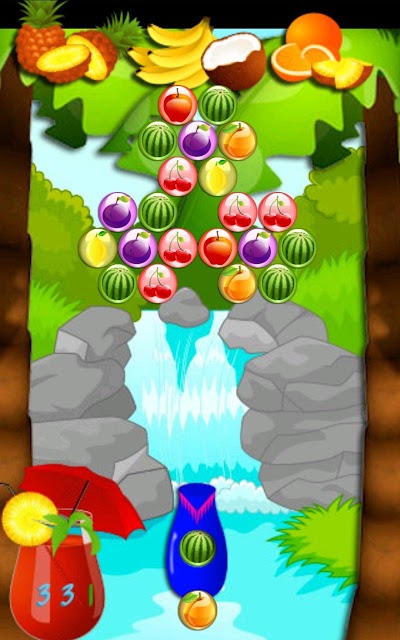Viewport: 400px width, 640px height.
Task: Tap the watermelon bubble loaded in the blue launcher
Action: click(x=198, y=548)
